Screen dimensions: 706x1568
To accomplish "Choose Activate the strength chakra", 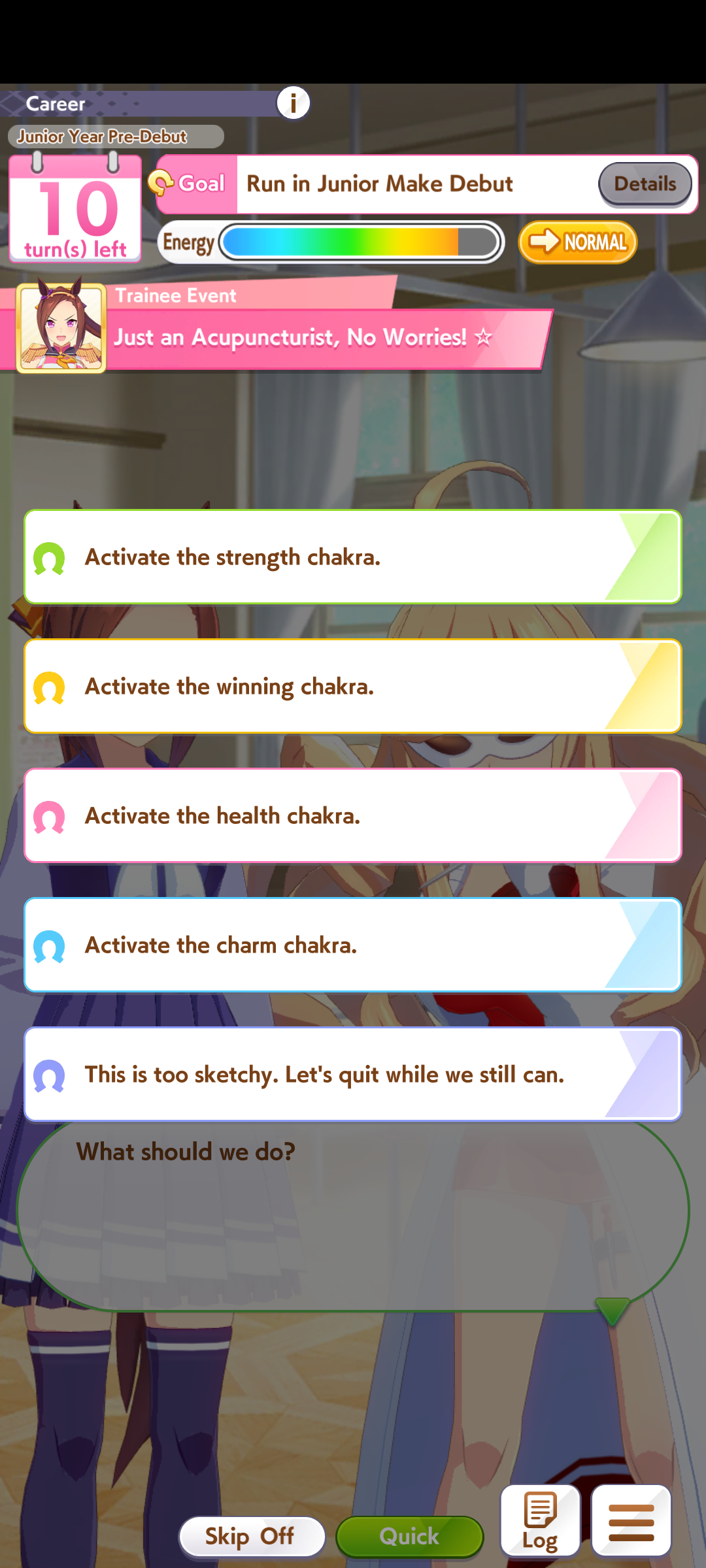I will click(353, 557).
